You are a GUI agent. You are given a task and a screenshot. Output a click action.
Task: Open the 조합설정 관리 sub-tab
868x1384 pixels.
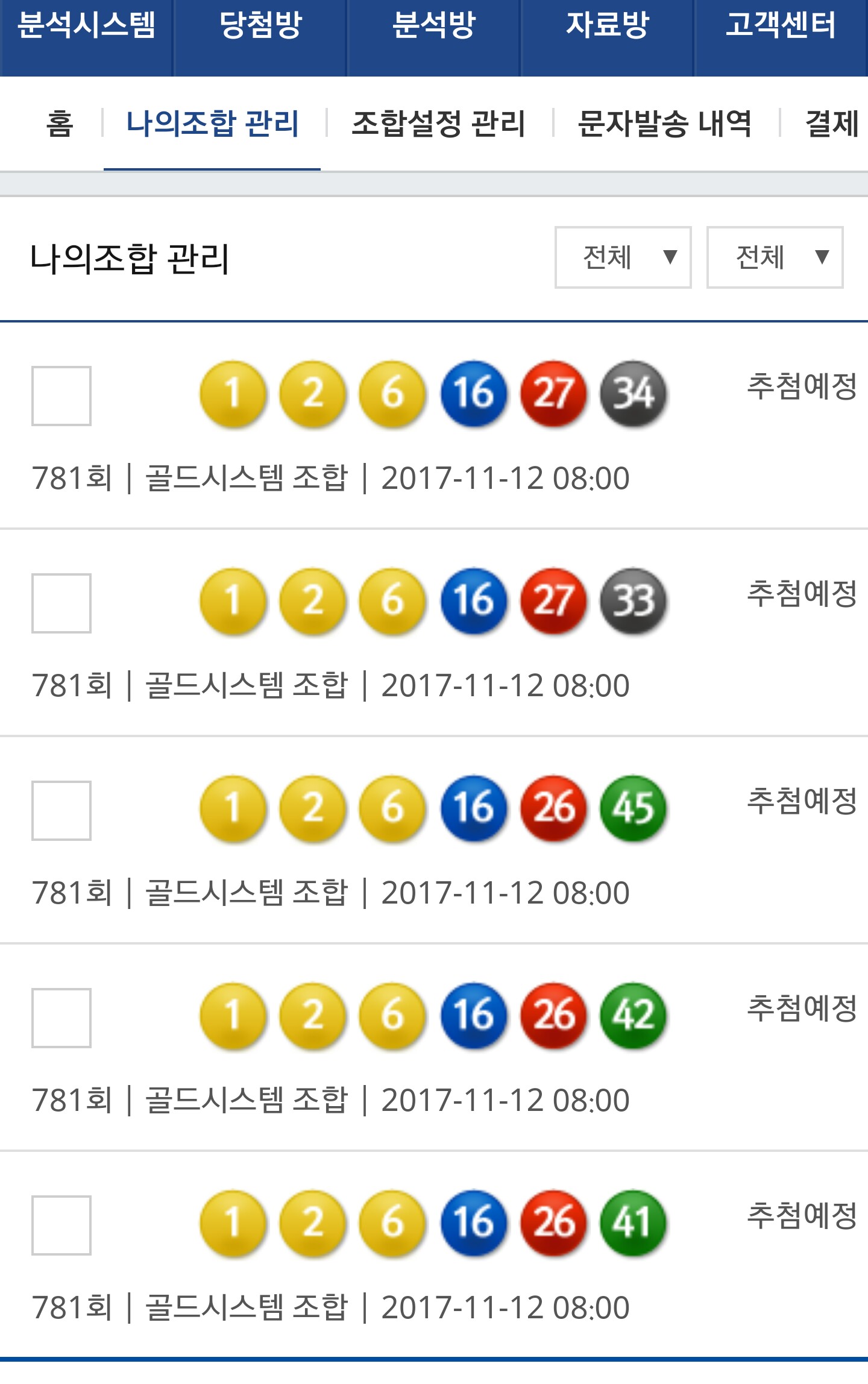[x=438, y=124]
